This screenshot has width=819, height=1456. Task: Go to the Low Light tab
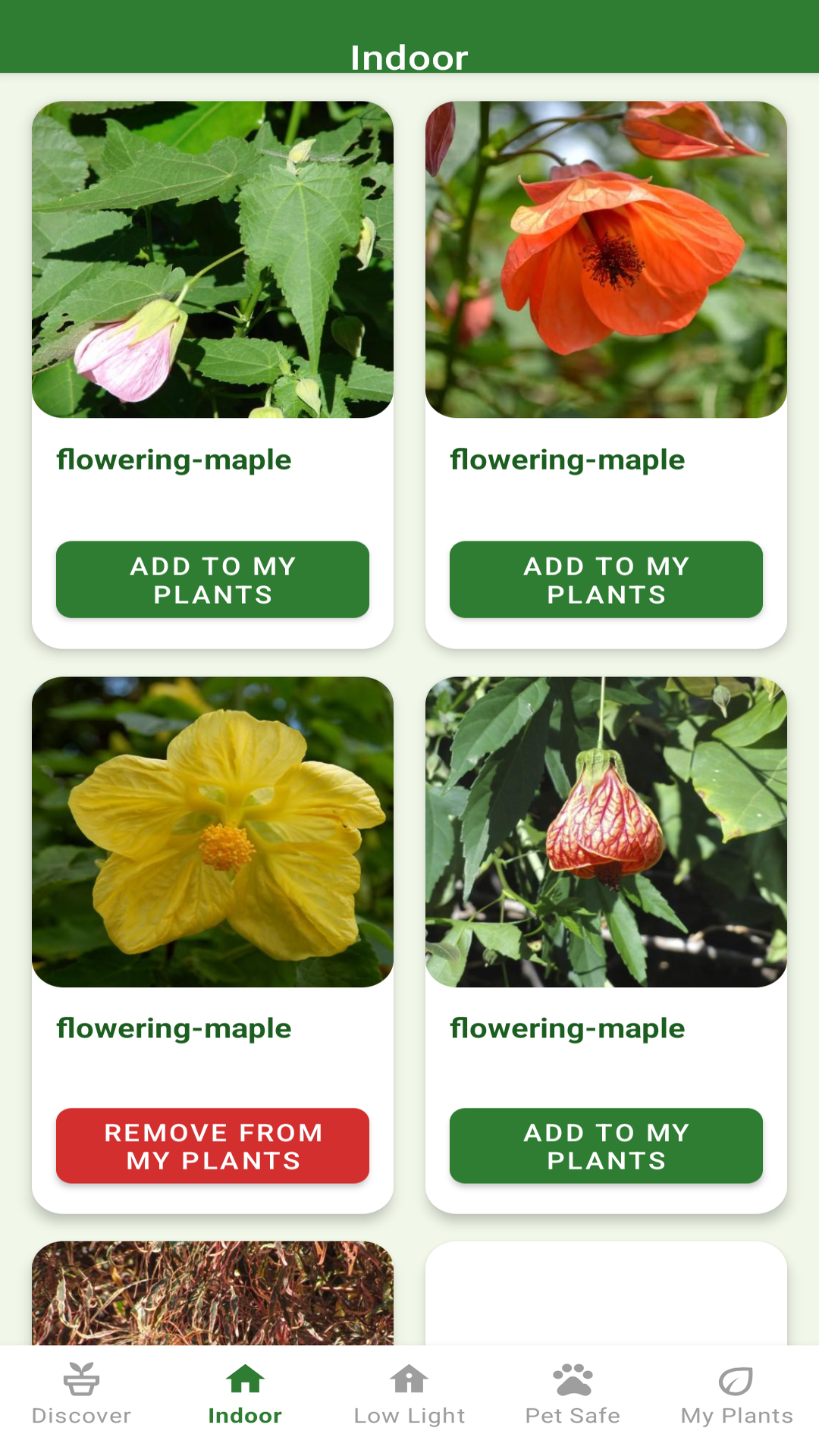tap(409, 1394)
